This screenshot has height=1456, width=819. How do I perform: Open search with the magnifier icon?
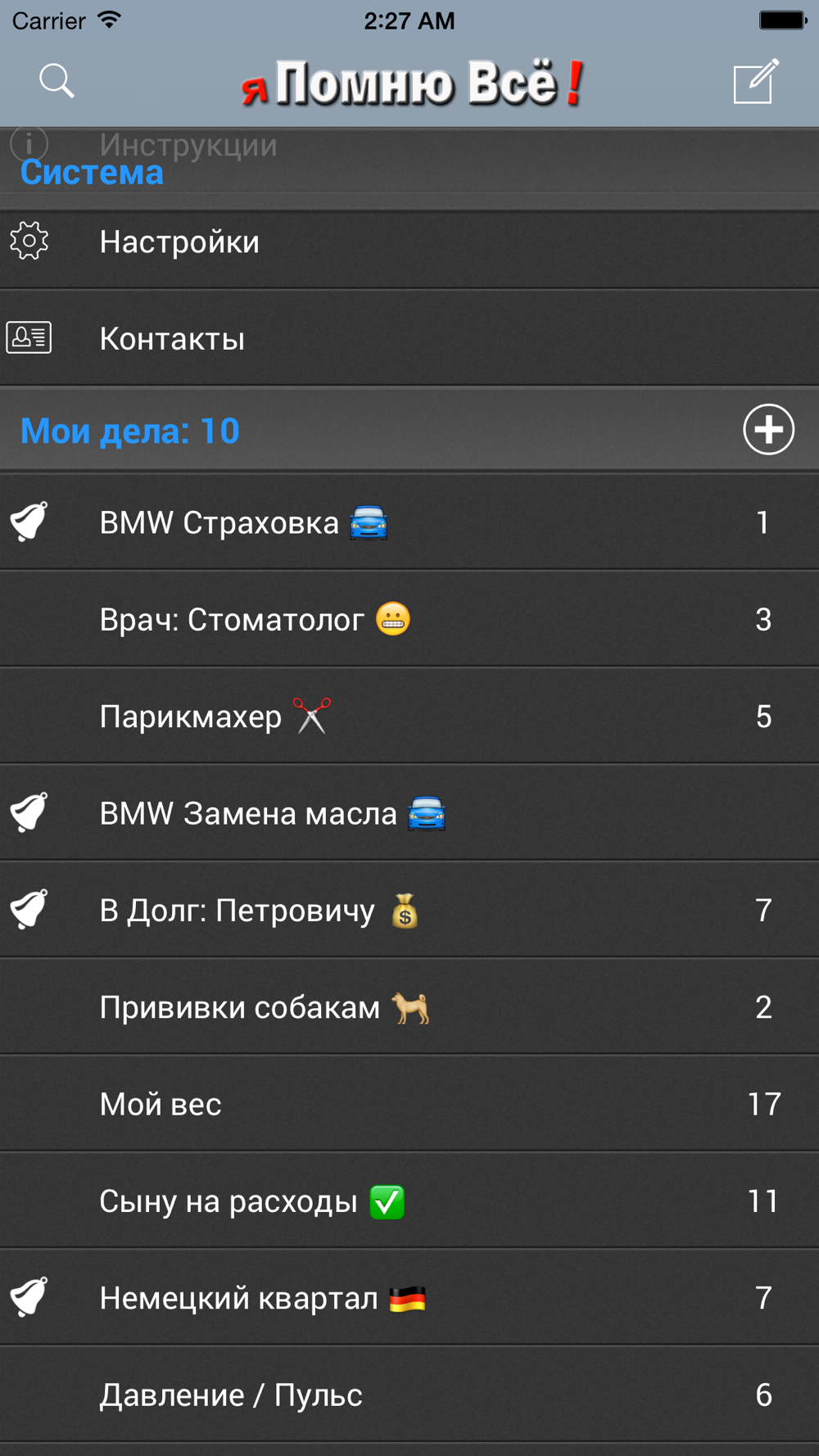57,81
